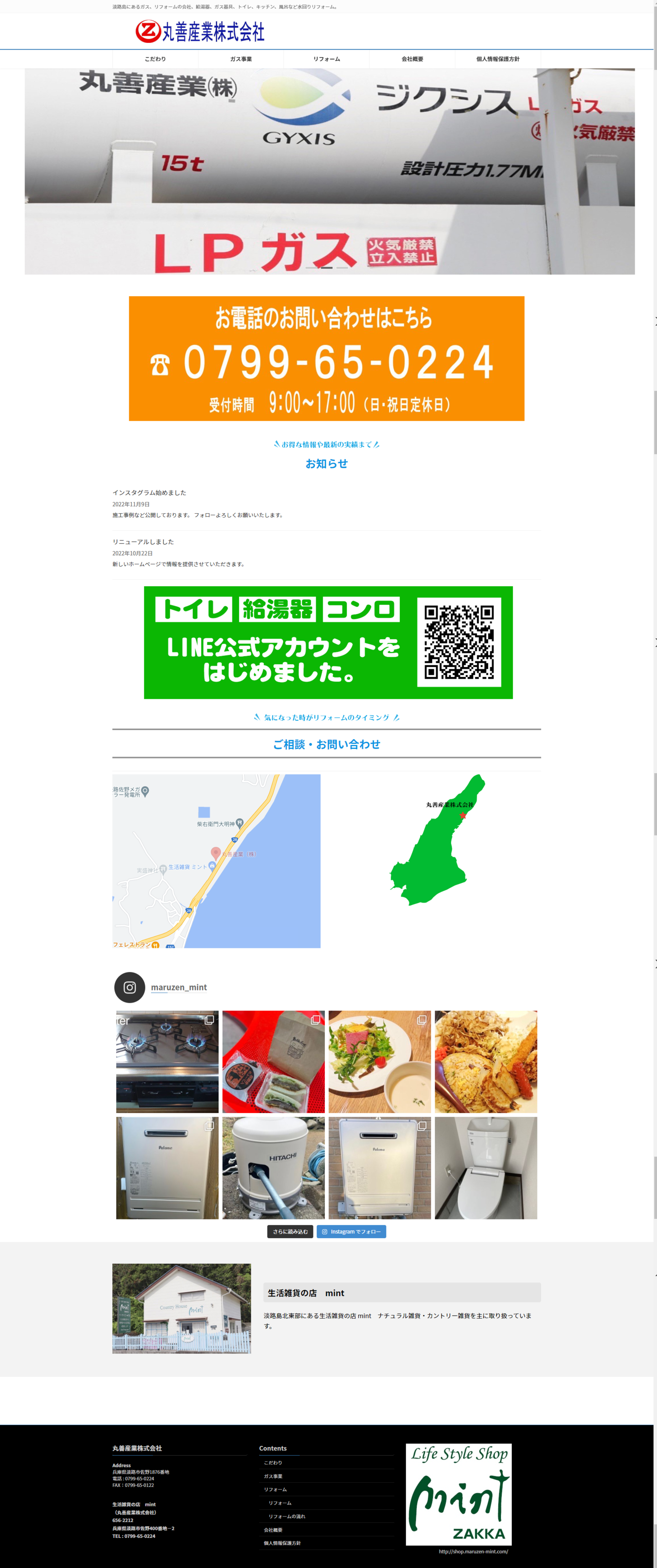The width and height of the screenshot is (657, 1568).
Task: Open the toilet Instagram post
Action: (485, 1167)
